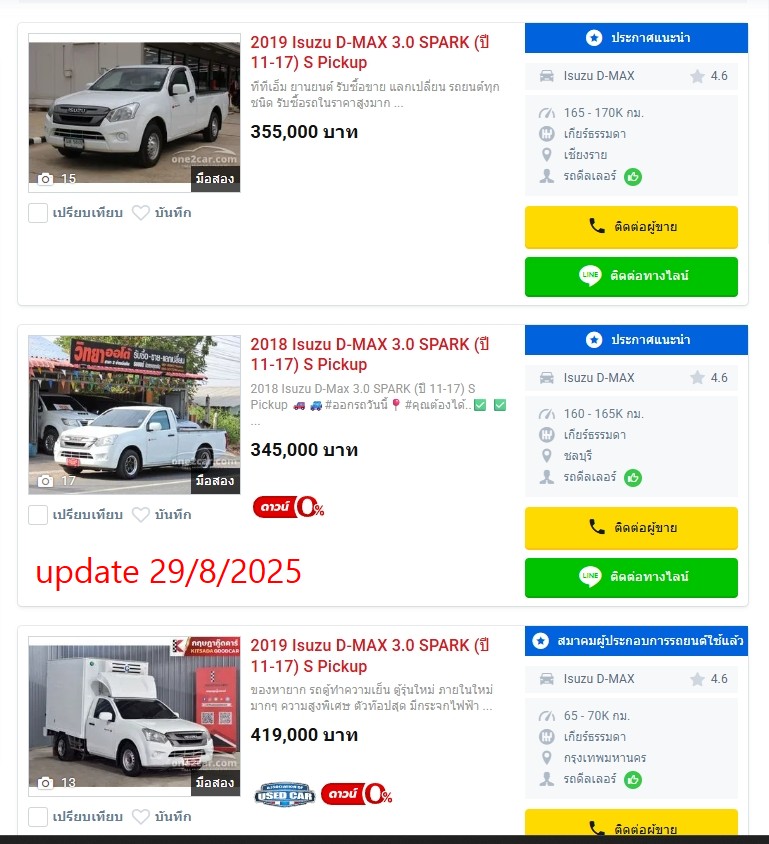This screenshot has width=769, height=844.
Task: Open the 2018 Isuzu D-MAX listing title
Action: 369,354
